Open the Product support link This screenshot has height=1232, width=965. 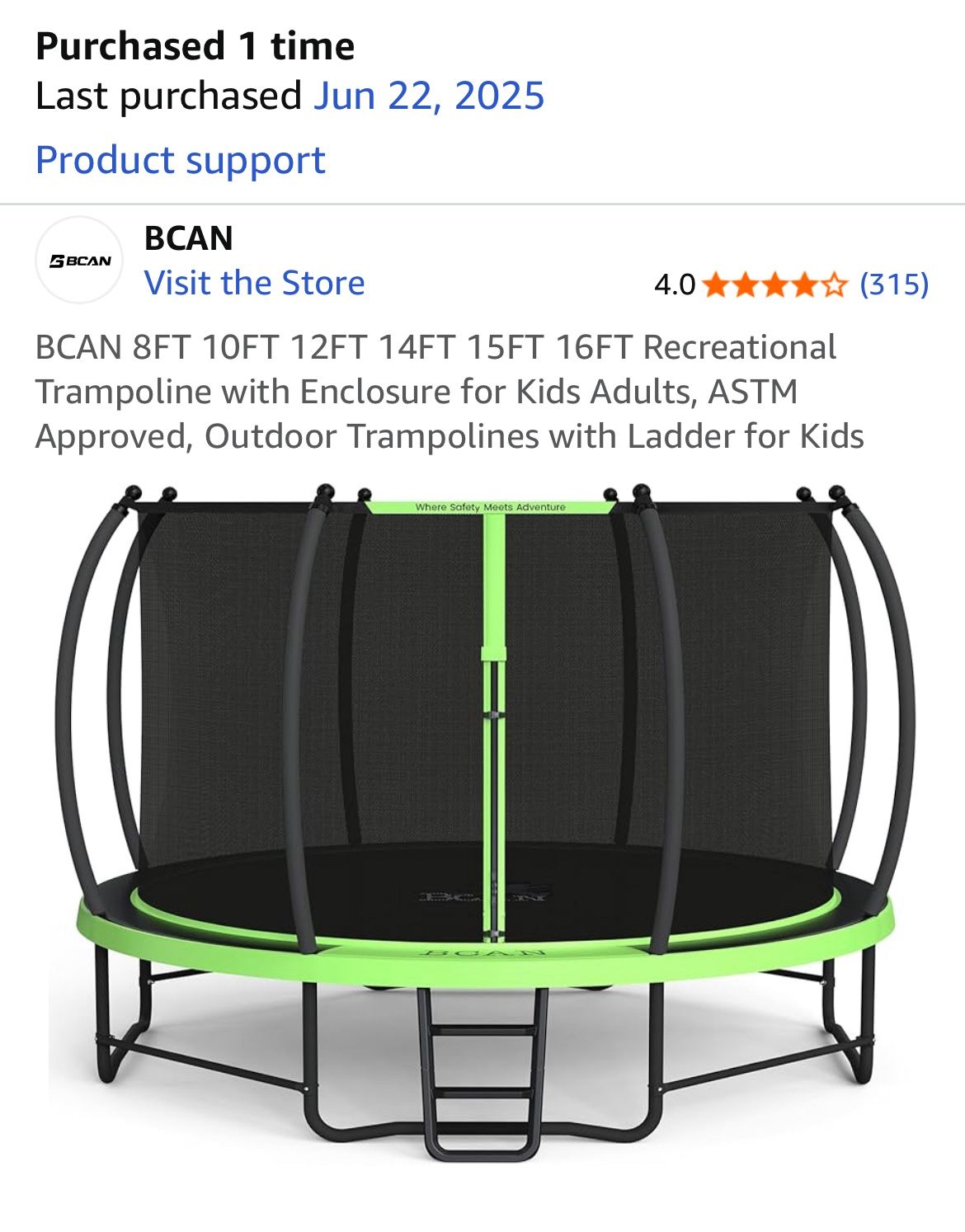pos(179,159)
